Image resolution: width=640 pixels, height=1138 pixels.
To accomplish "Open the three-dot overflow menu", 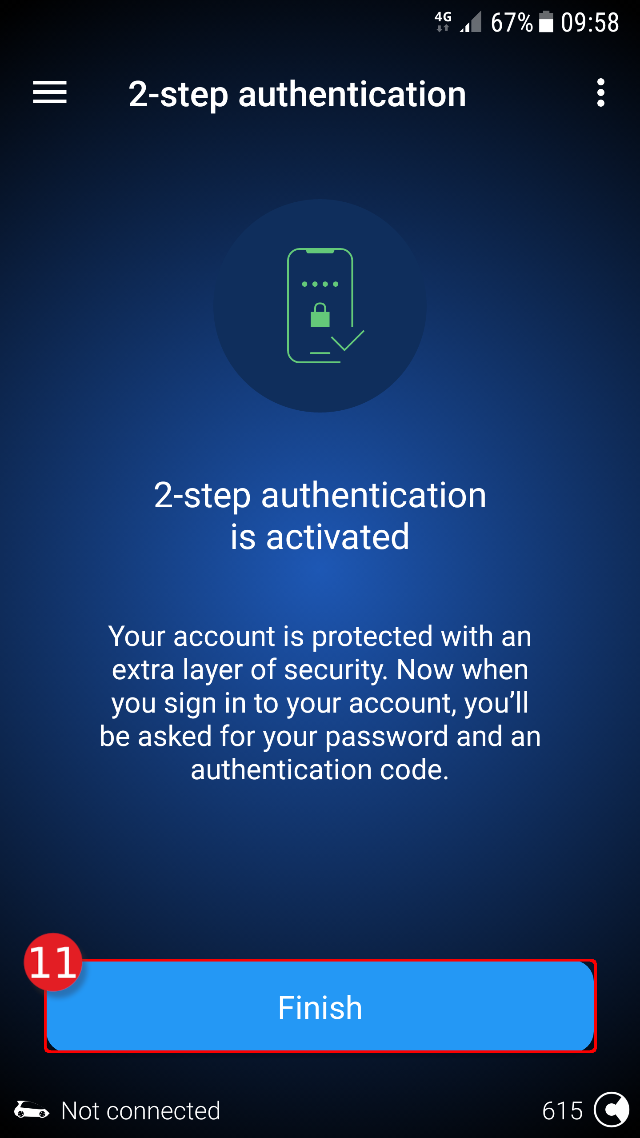I will pos(600,94).
